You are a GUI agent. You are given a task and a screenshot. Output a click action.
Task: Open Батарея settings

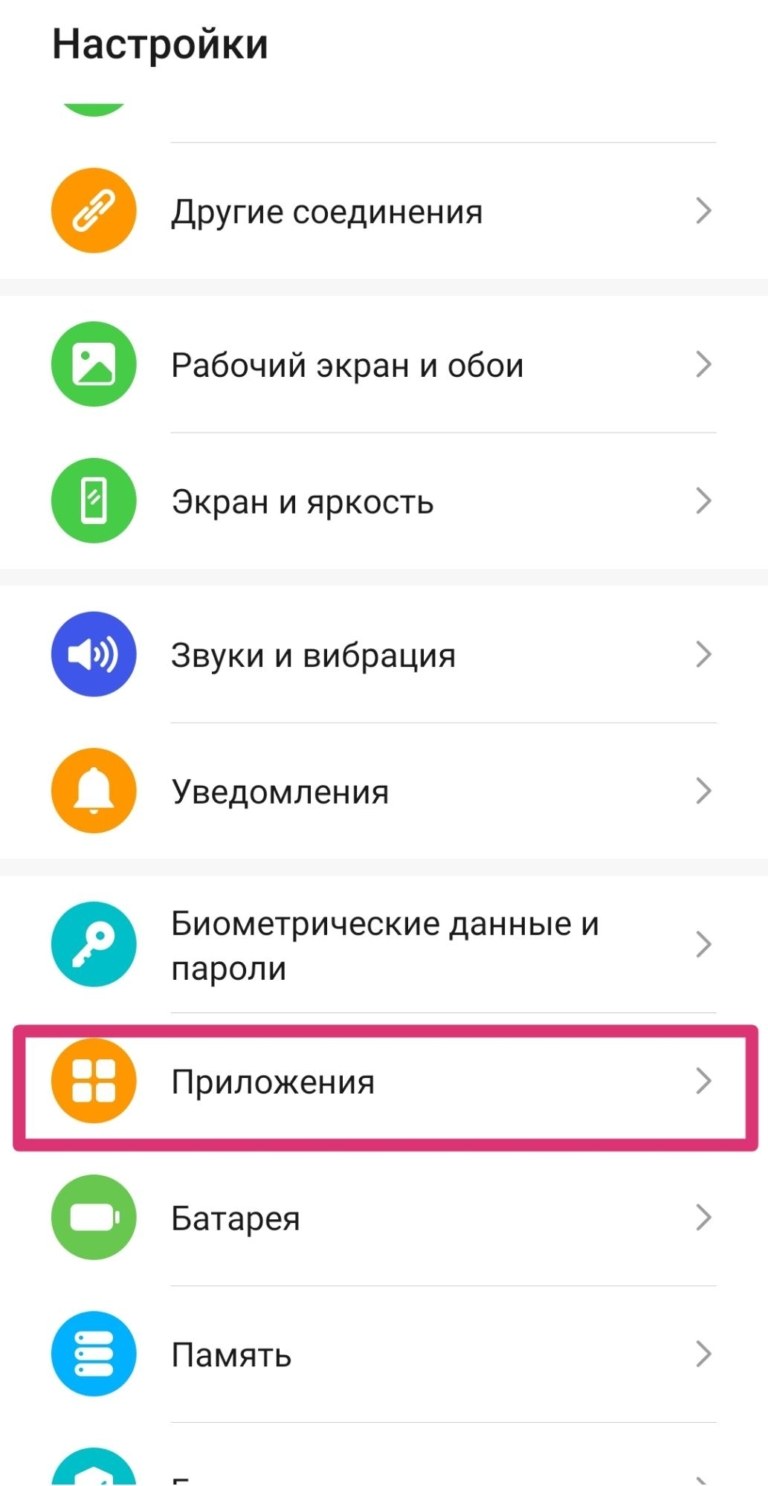point(384,1218)
